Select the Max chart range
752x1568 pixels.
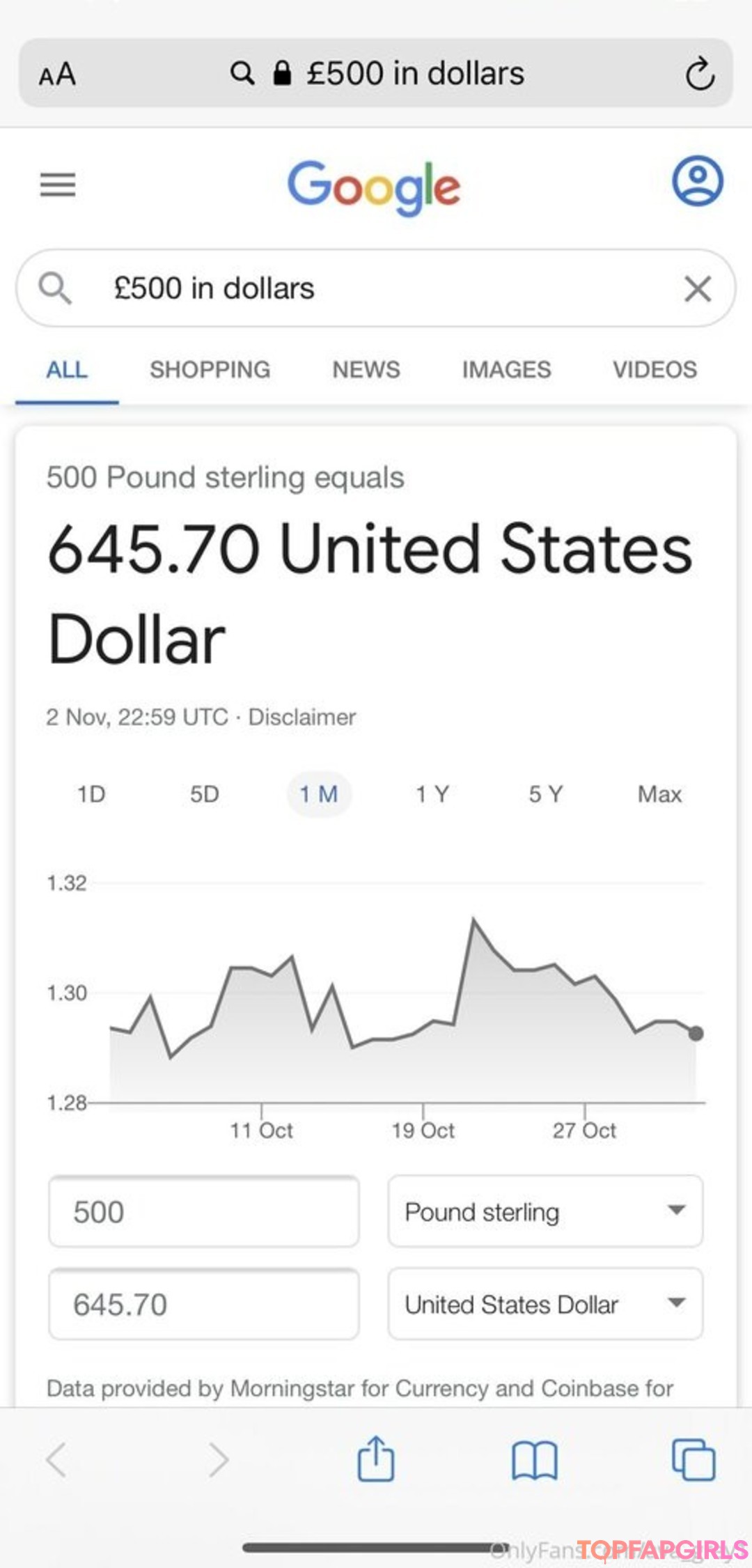point(659,794)
